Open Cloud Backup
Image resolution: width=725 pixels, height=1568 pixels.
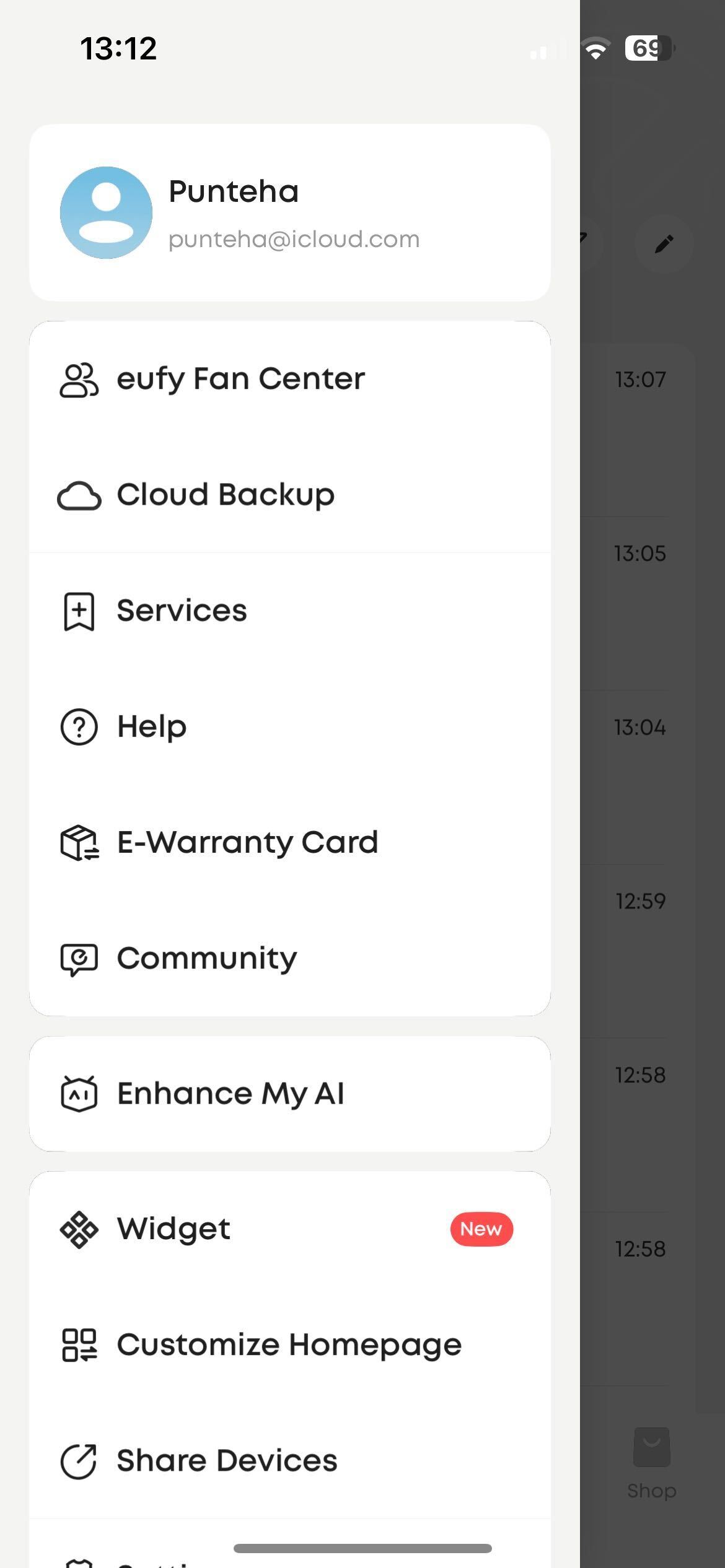(x=226, y=495)
